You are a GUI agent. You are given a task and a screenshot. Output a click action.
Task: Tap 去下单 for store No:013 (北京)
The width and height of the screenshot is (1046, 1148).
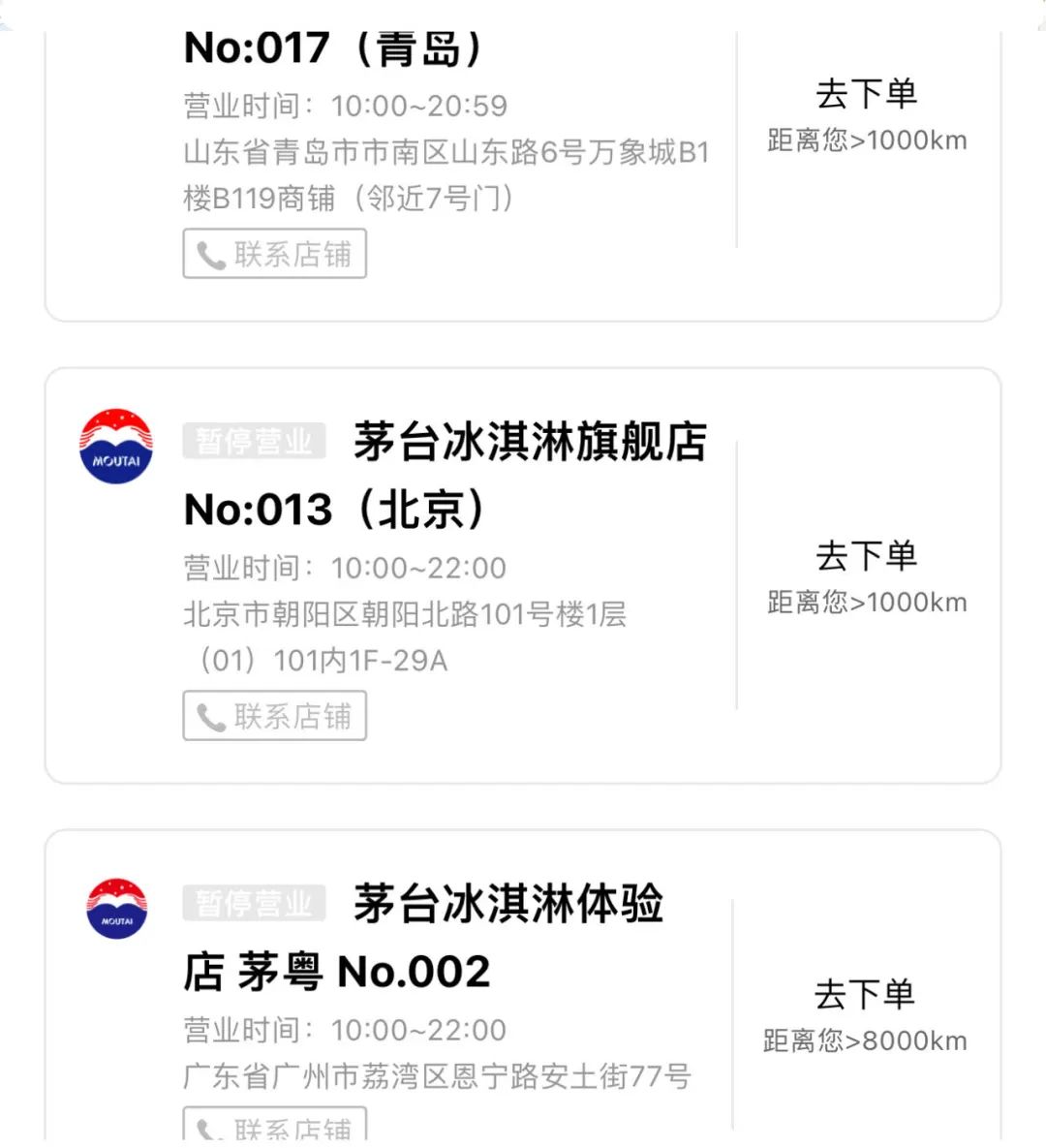(x=865, y=554)
